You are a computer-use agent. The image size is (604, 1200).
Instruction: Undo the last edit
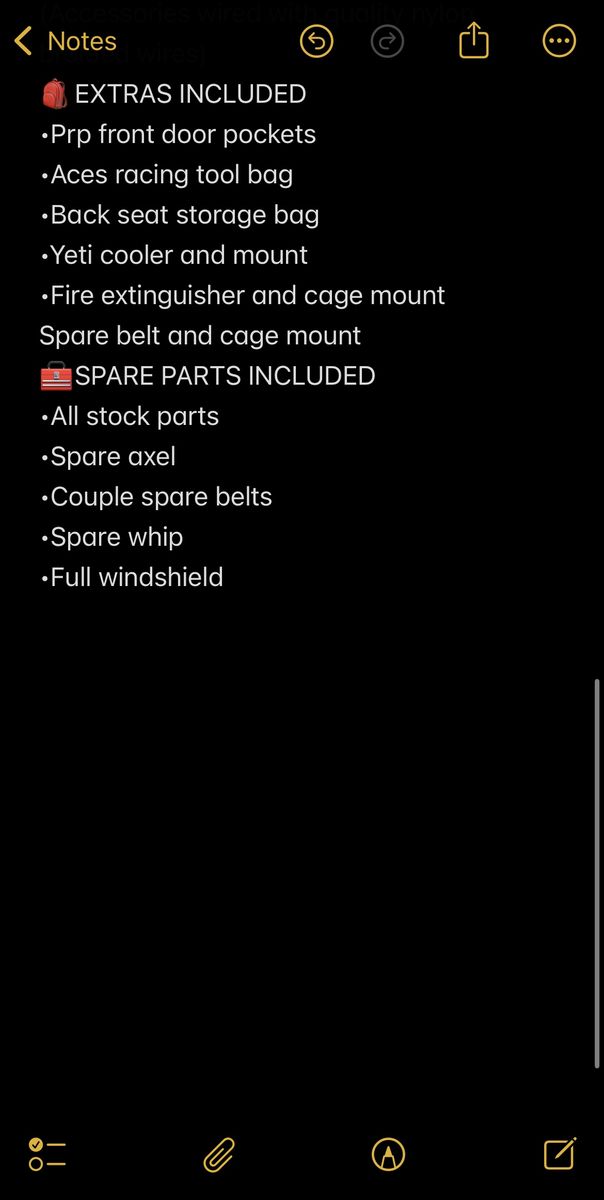click(316, 41)
